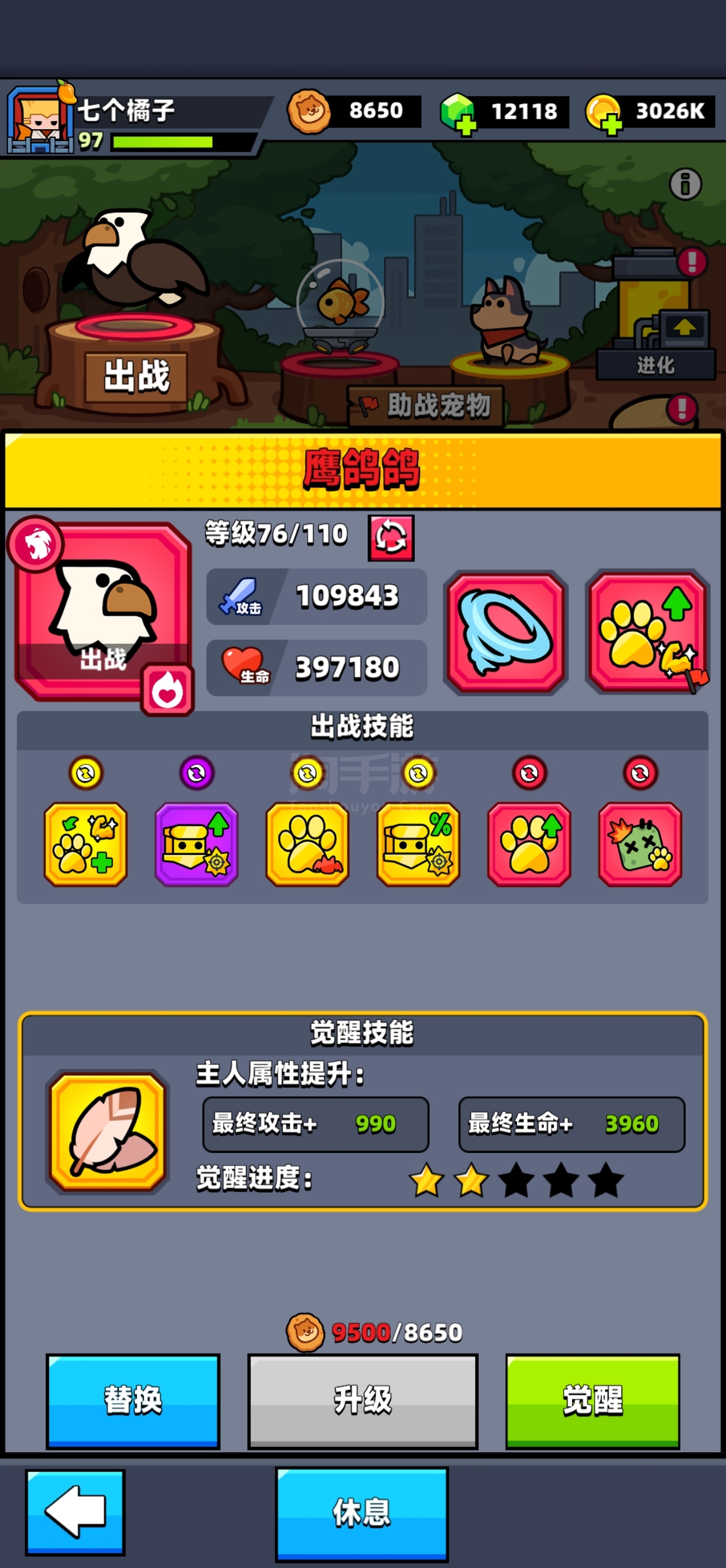
Task: Open the paw power-up skill icon
Action: [x=648, y=632]
